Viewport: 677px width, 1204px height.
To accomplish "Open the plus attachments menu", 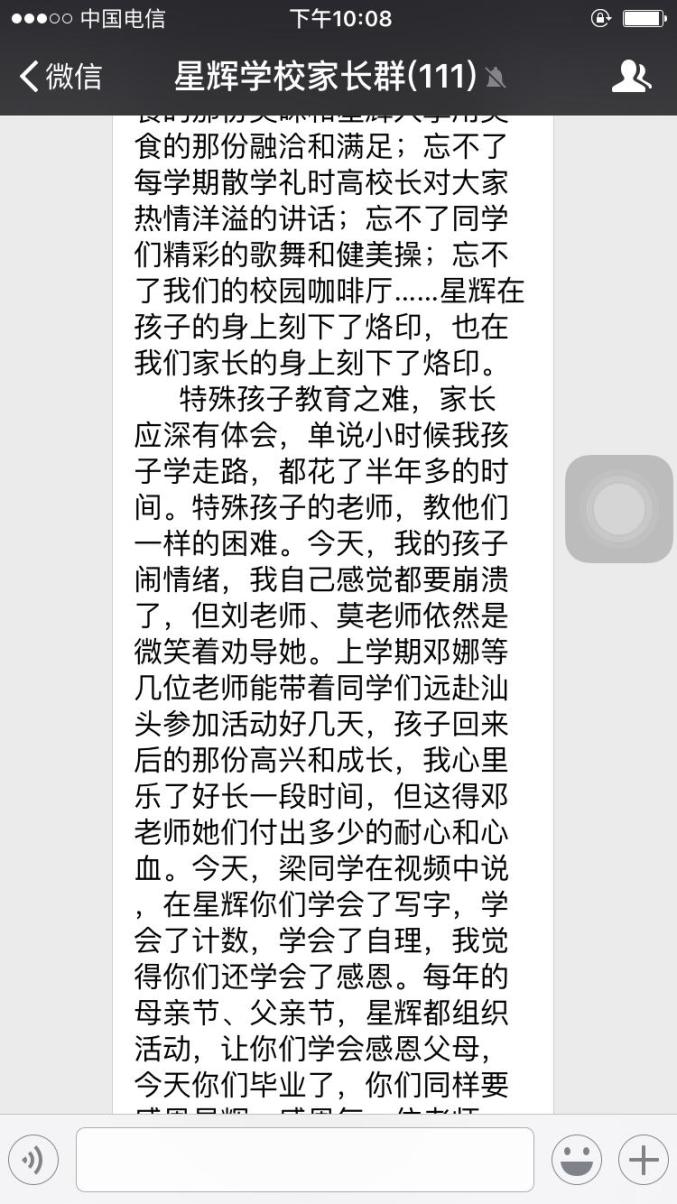I will click(643, 1160).
